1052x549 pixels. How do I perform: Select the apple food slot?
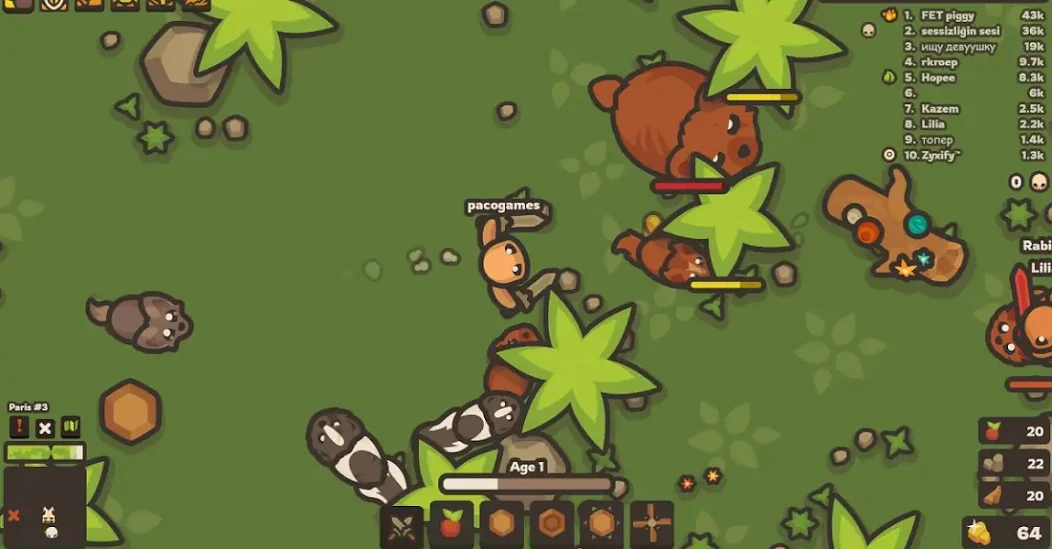451,524
